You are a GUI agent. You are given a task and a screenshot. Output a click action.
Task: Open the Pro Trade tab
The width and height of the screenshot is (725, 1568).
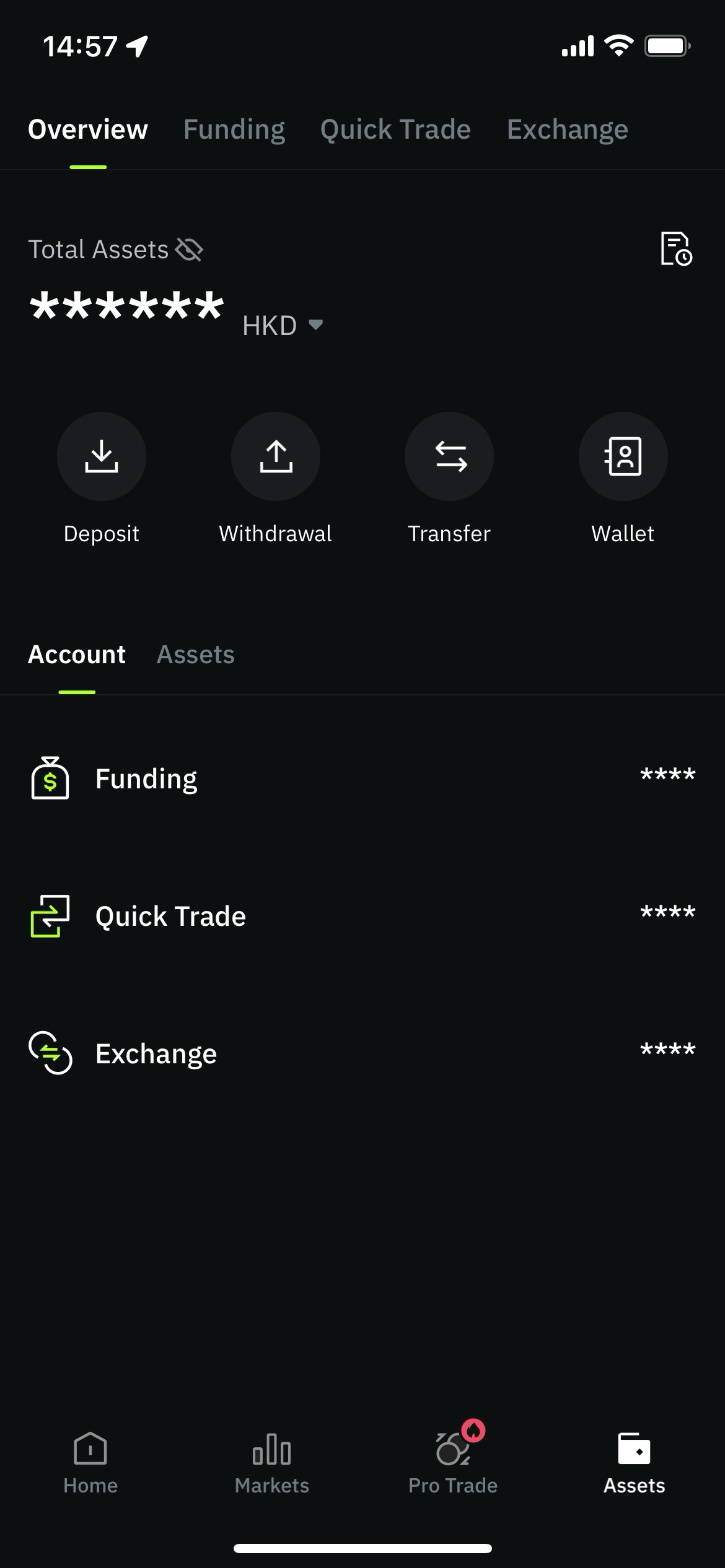click(453, 1464)
